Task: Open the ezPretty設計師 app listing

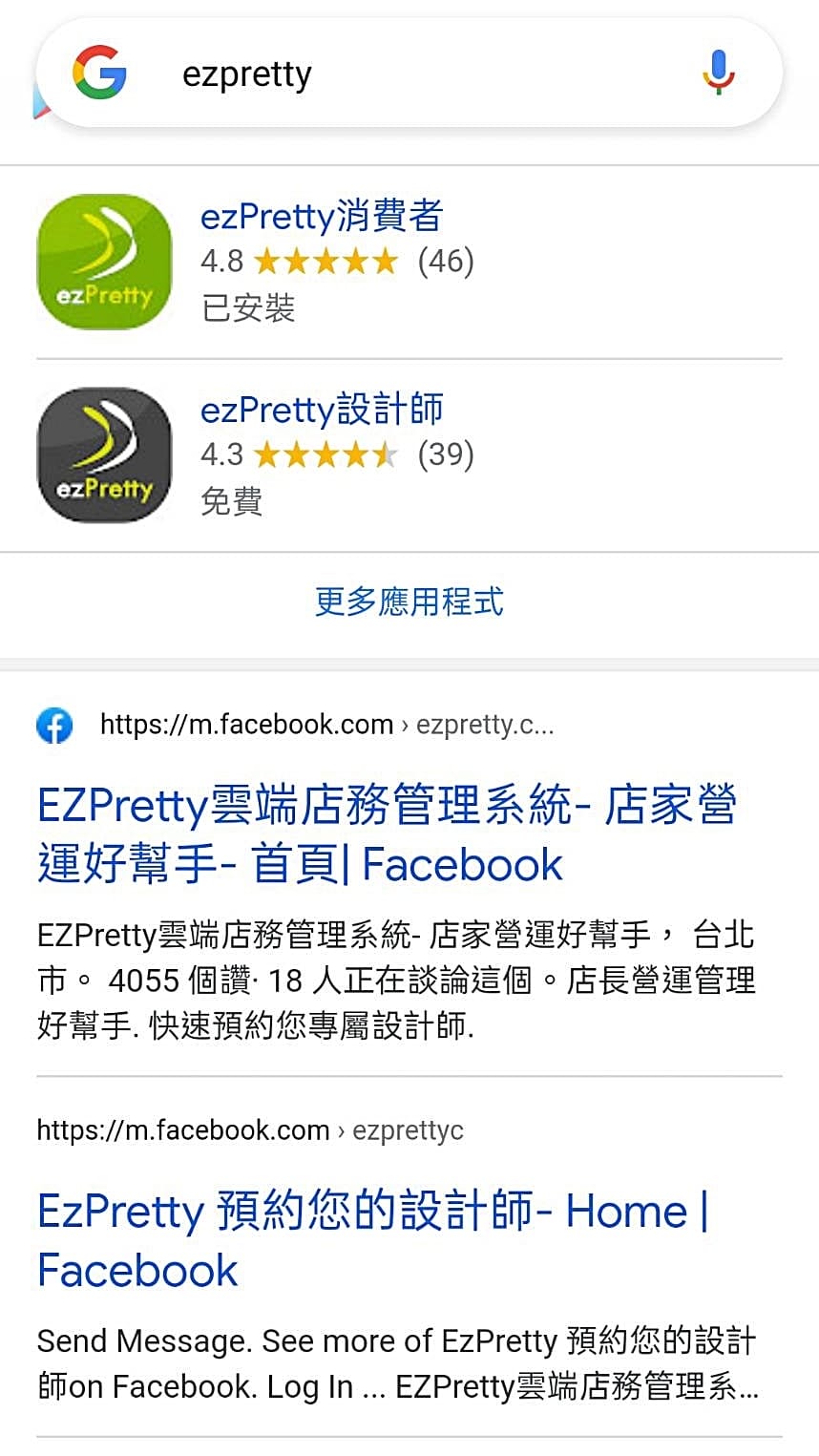Action: 322,410
